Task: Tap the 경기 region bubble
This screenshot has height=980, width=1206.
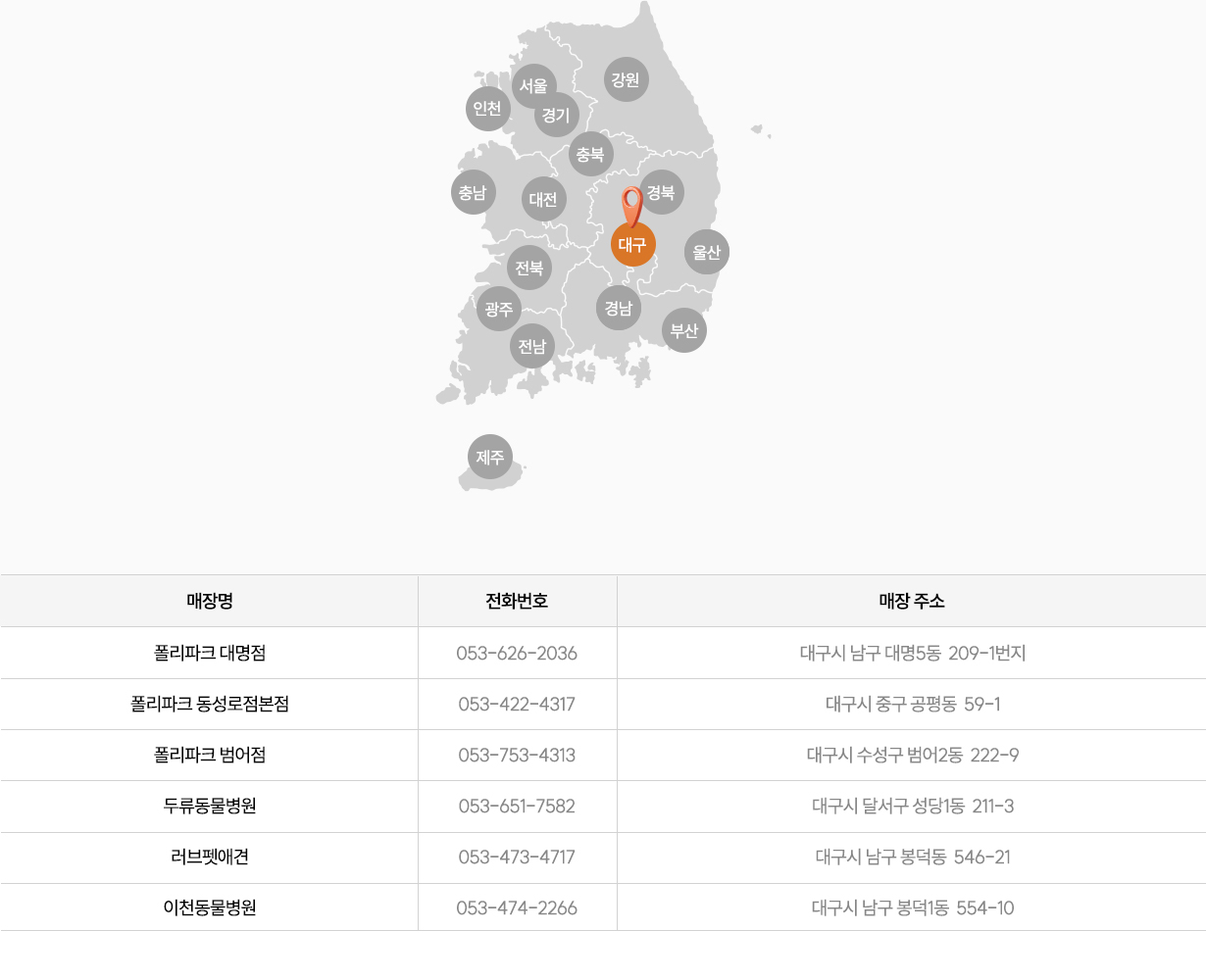Action: (556, 116)
